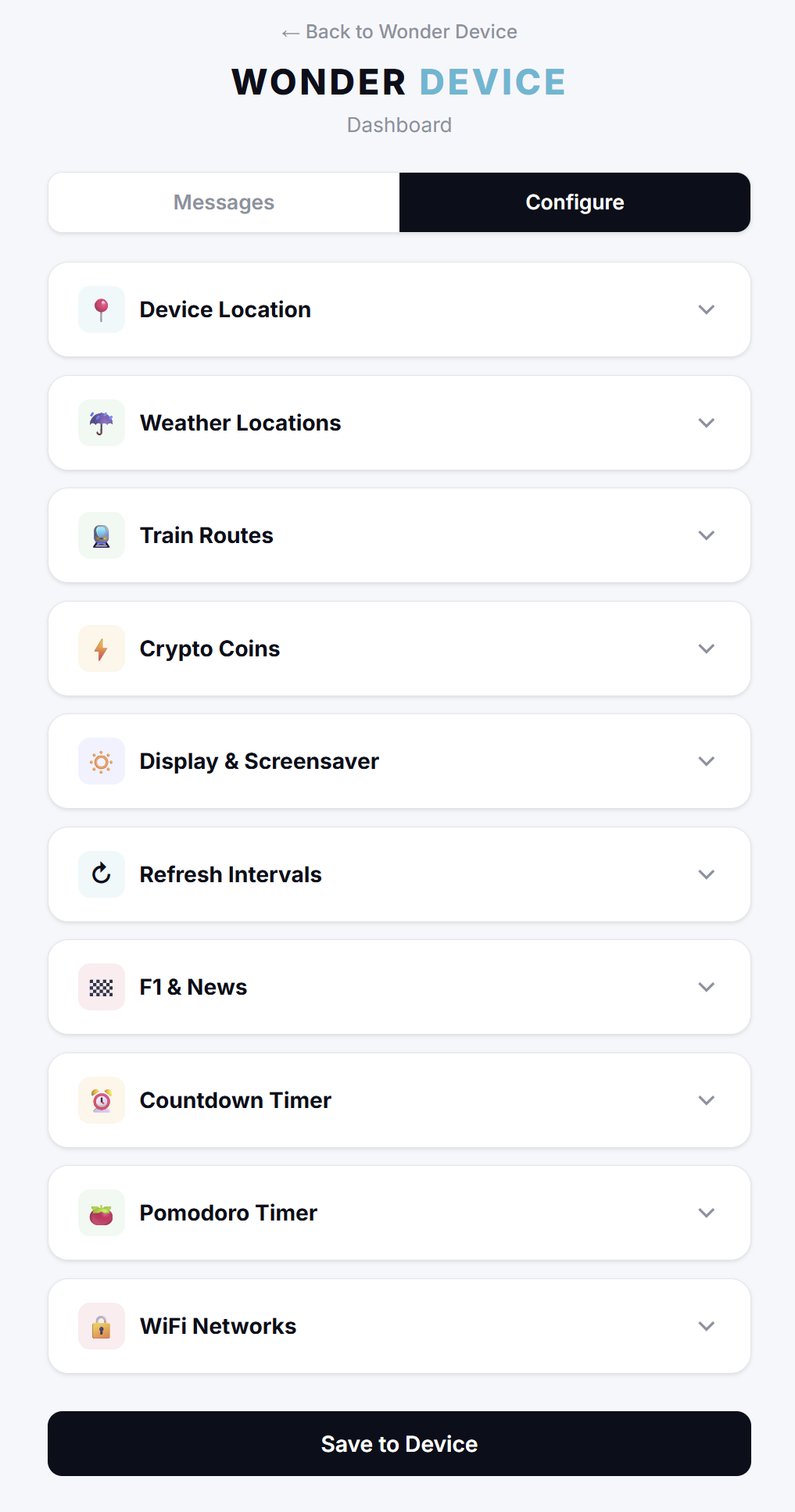Screen dimensions: 795x1512
Task: Click the Pomodoro Timer tomato icon
Action: 101,1213
